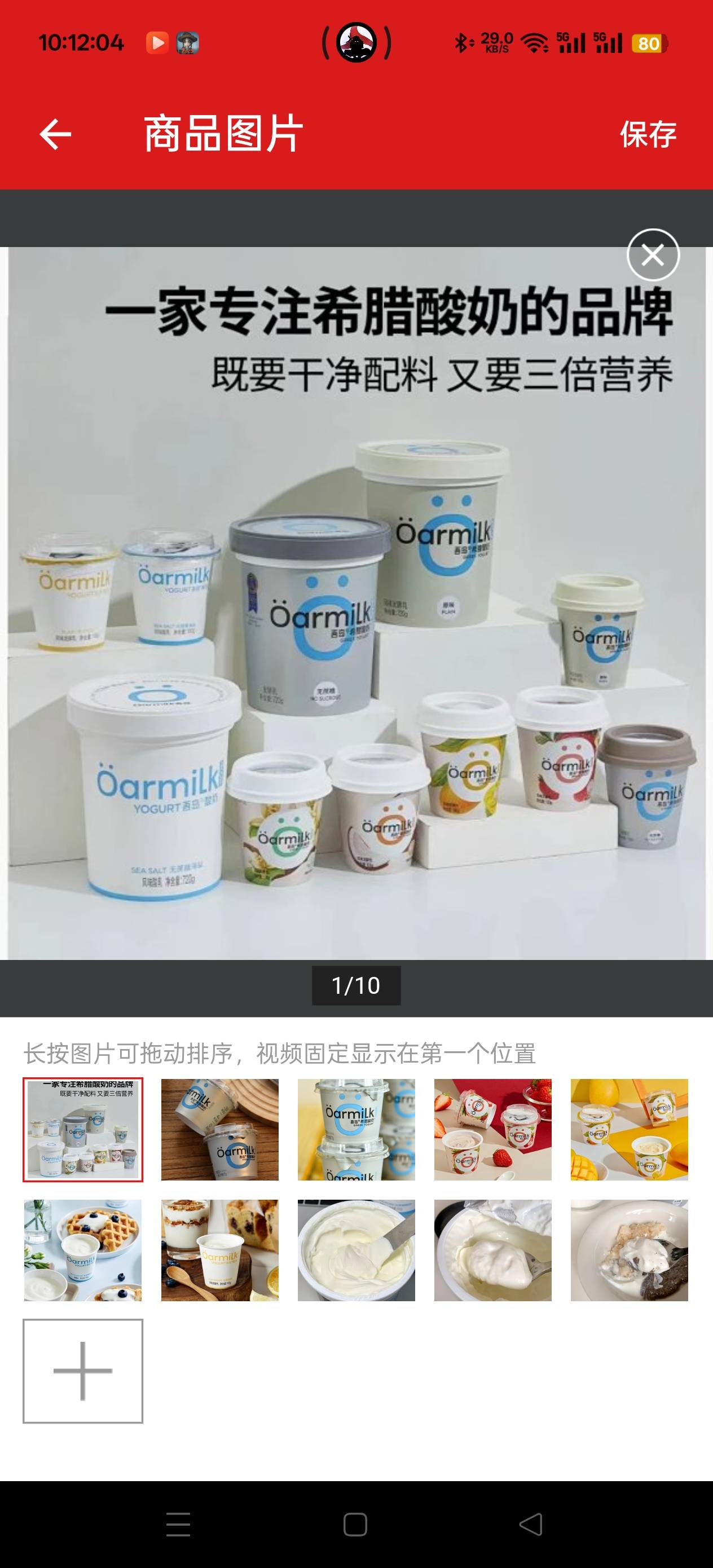
Task: Open the mango yogurt thumbnail
Action: pyautogui.click(x=629, y=1129)
